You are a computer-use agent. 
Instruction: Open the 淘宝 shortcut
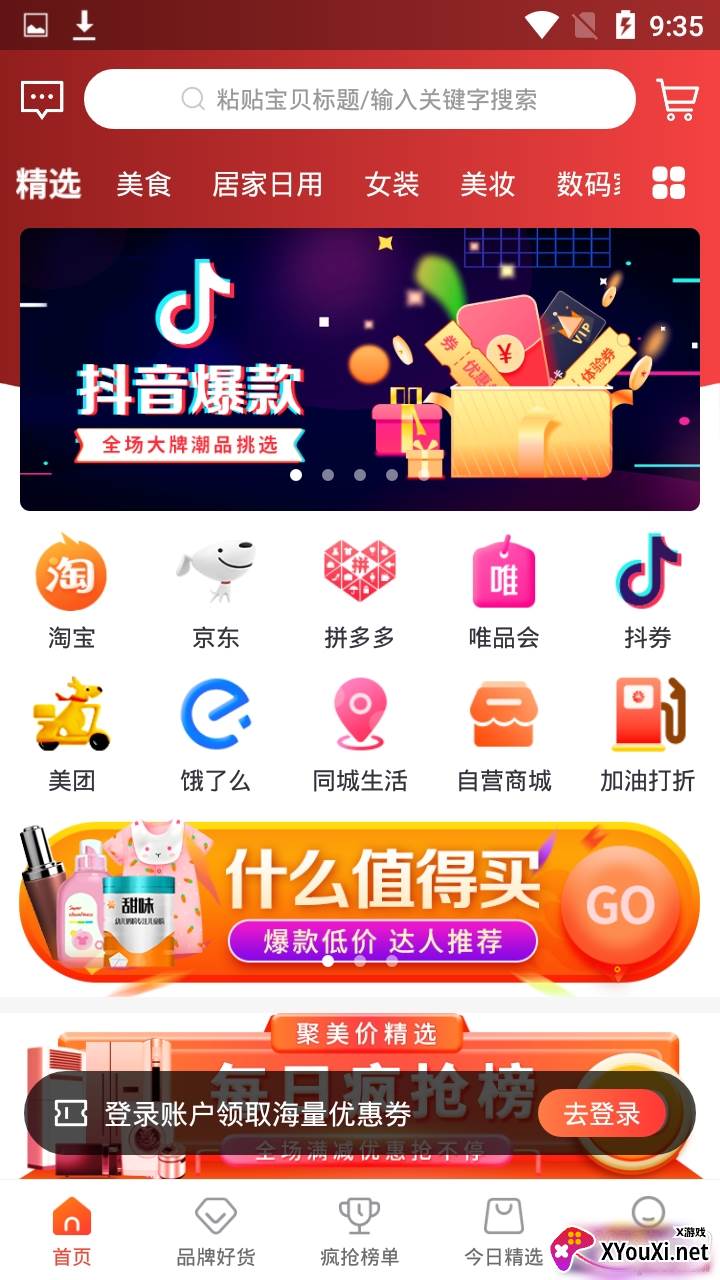point(71,591)
